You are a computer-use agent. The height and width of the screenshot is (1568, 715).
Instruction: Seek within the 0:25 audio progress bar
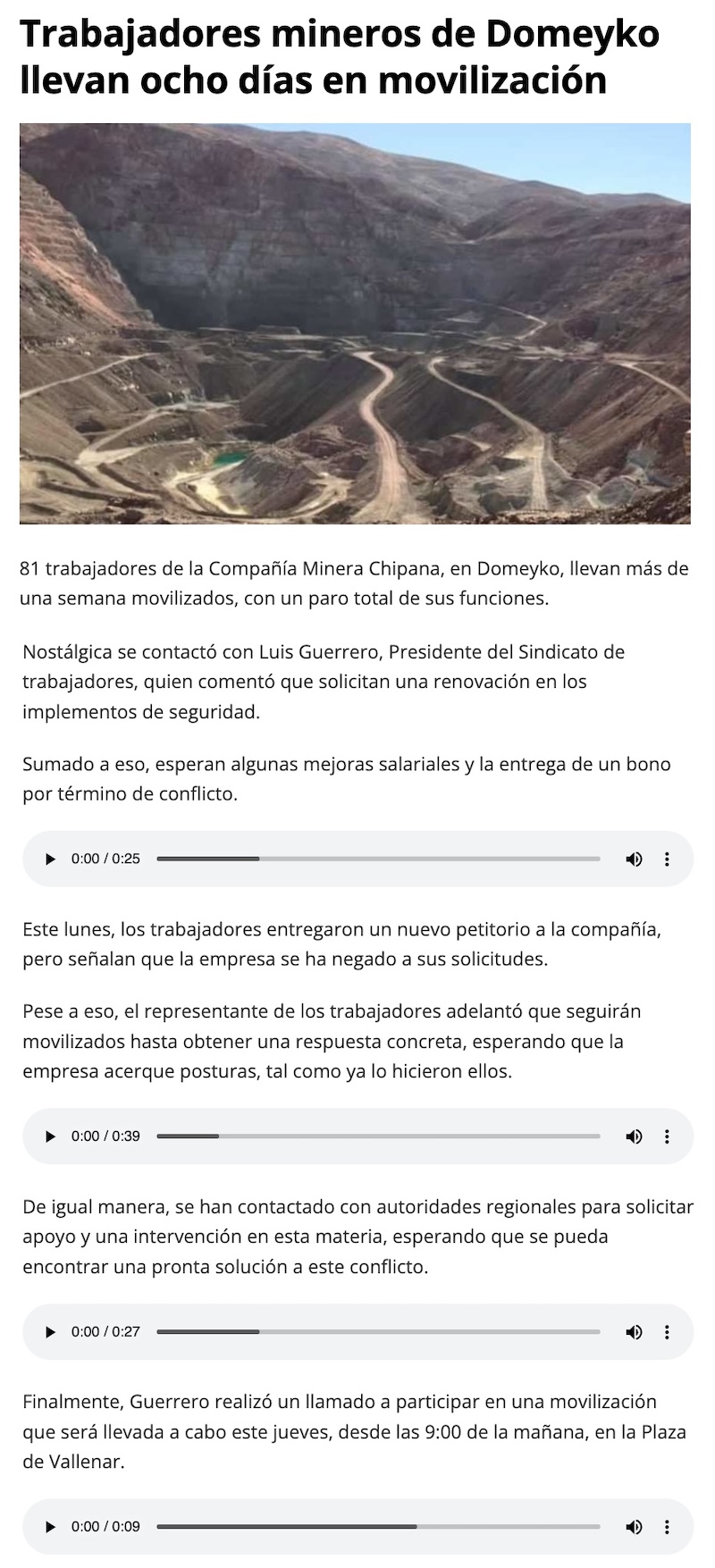coord(378,859)
